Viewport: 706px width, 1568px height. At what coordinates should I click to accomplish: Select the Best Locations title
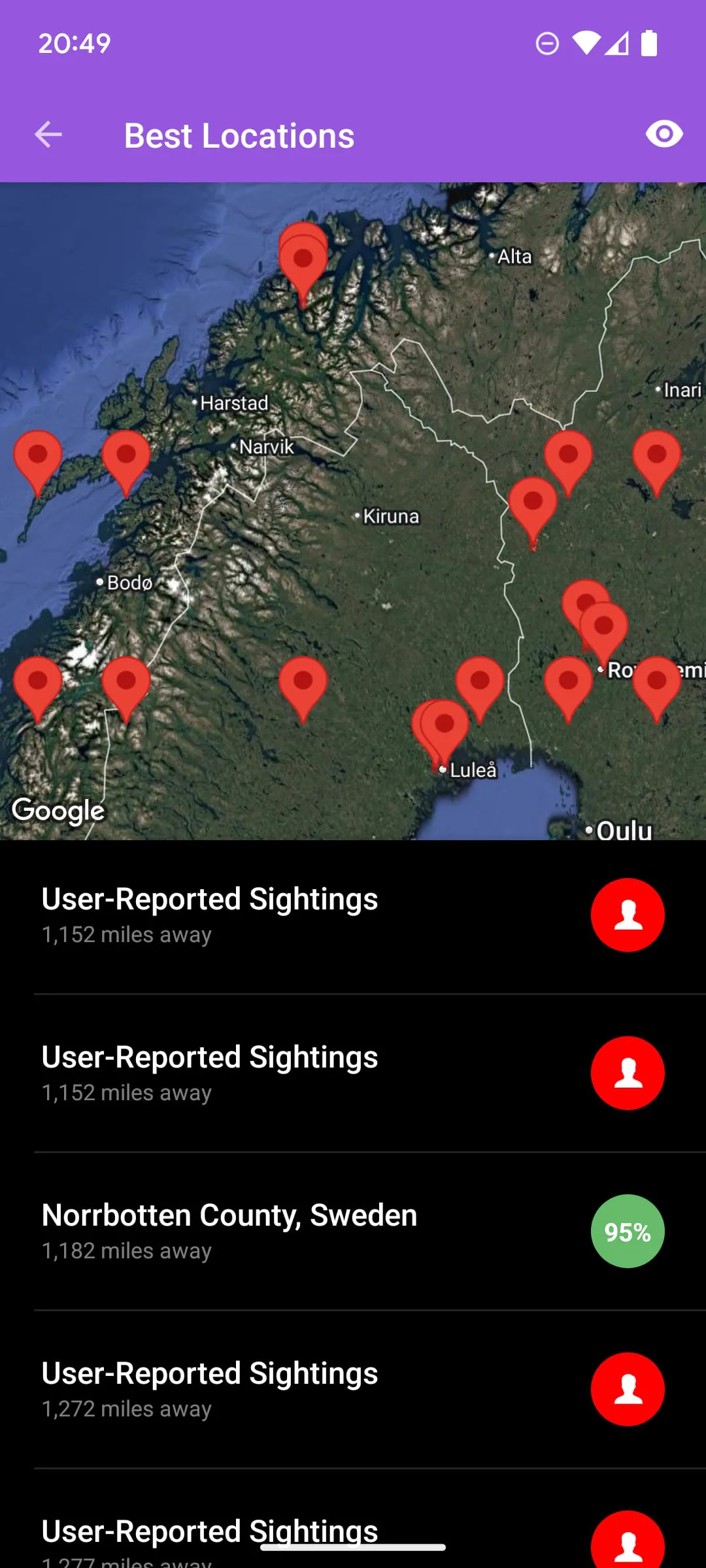(x=239, y=135)
